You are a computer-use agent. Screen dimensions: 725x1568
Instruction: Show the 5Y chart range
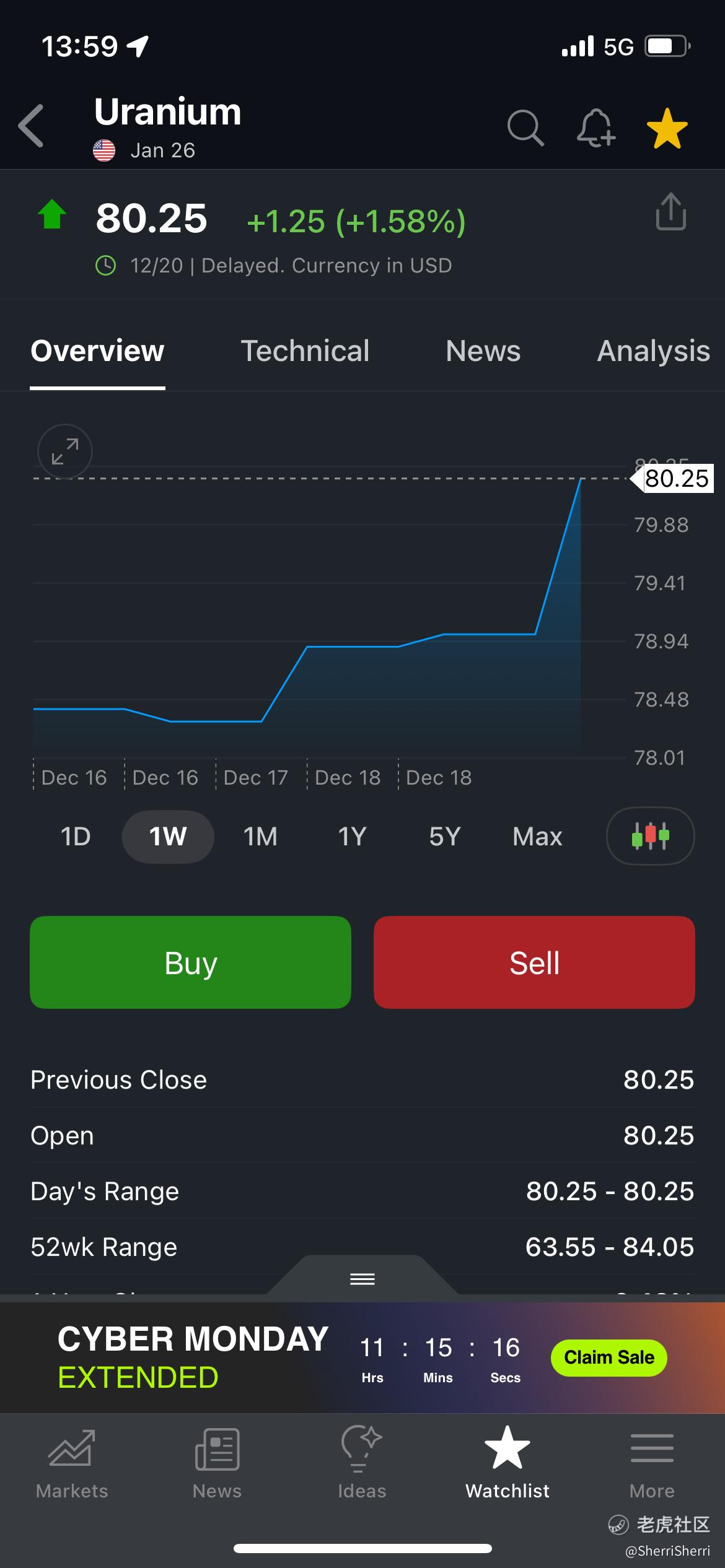click(x=444, y=837)
